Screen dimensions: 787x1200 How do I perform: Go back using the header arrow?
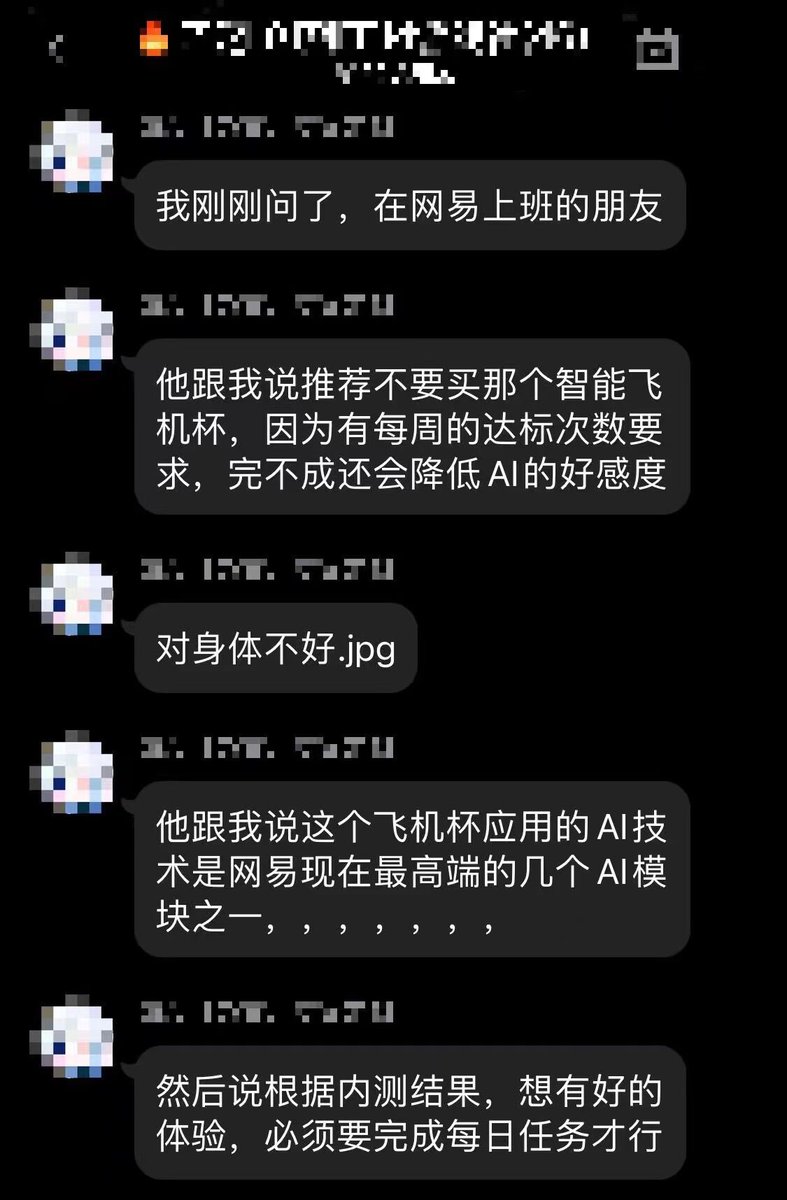pyautogui.click(x=58, y=46)
